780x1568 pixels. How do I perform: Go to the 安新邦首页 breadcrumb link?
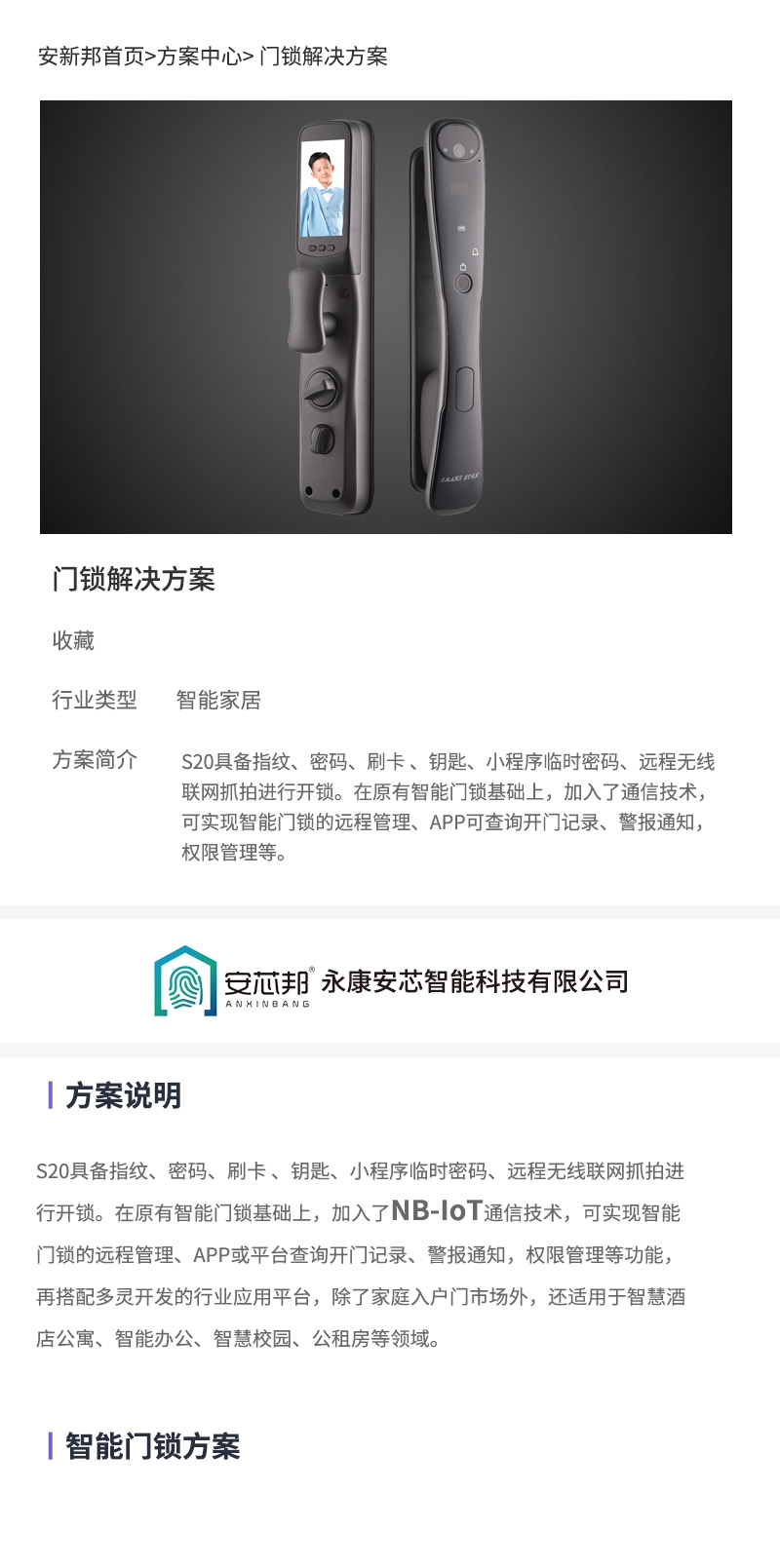click(91, 57)
